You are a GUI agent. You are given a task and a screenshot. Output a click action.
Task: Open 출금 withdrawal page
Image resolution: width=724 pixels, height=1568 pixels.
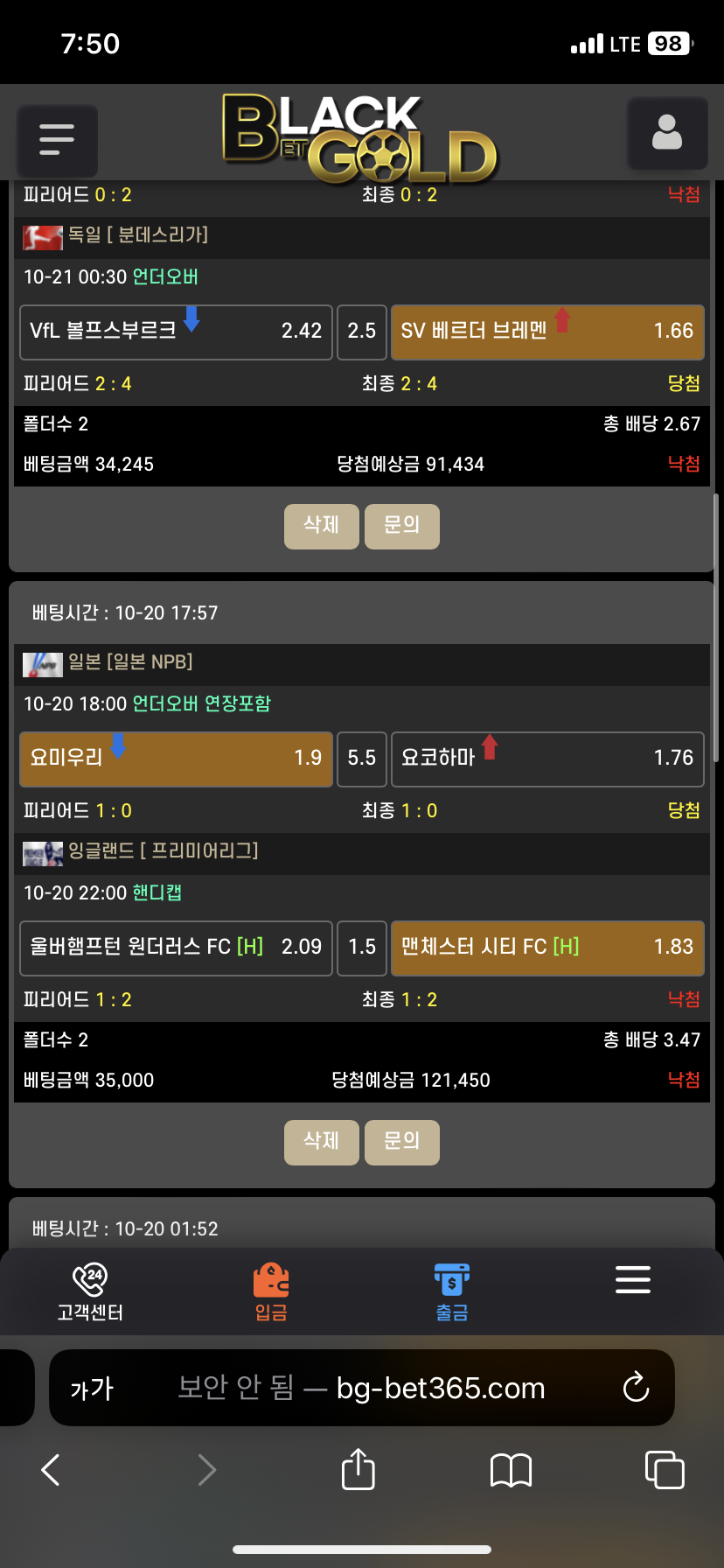(x=452, y=1292)
